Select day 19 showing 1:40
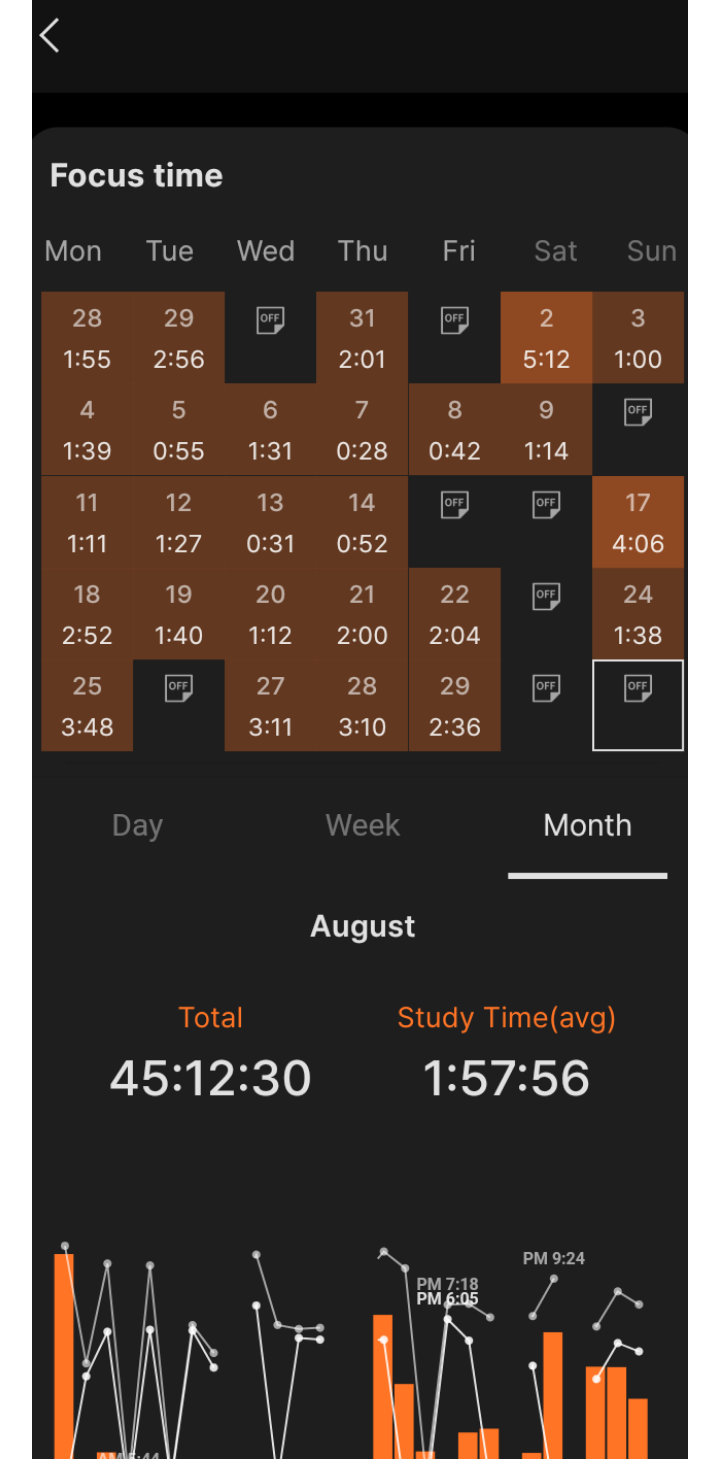Viewport: 720px width, 1459px height. pyautogui.click(x=179, y=614)
